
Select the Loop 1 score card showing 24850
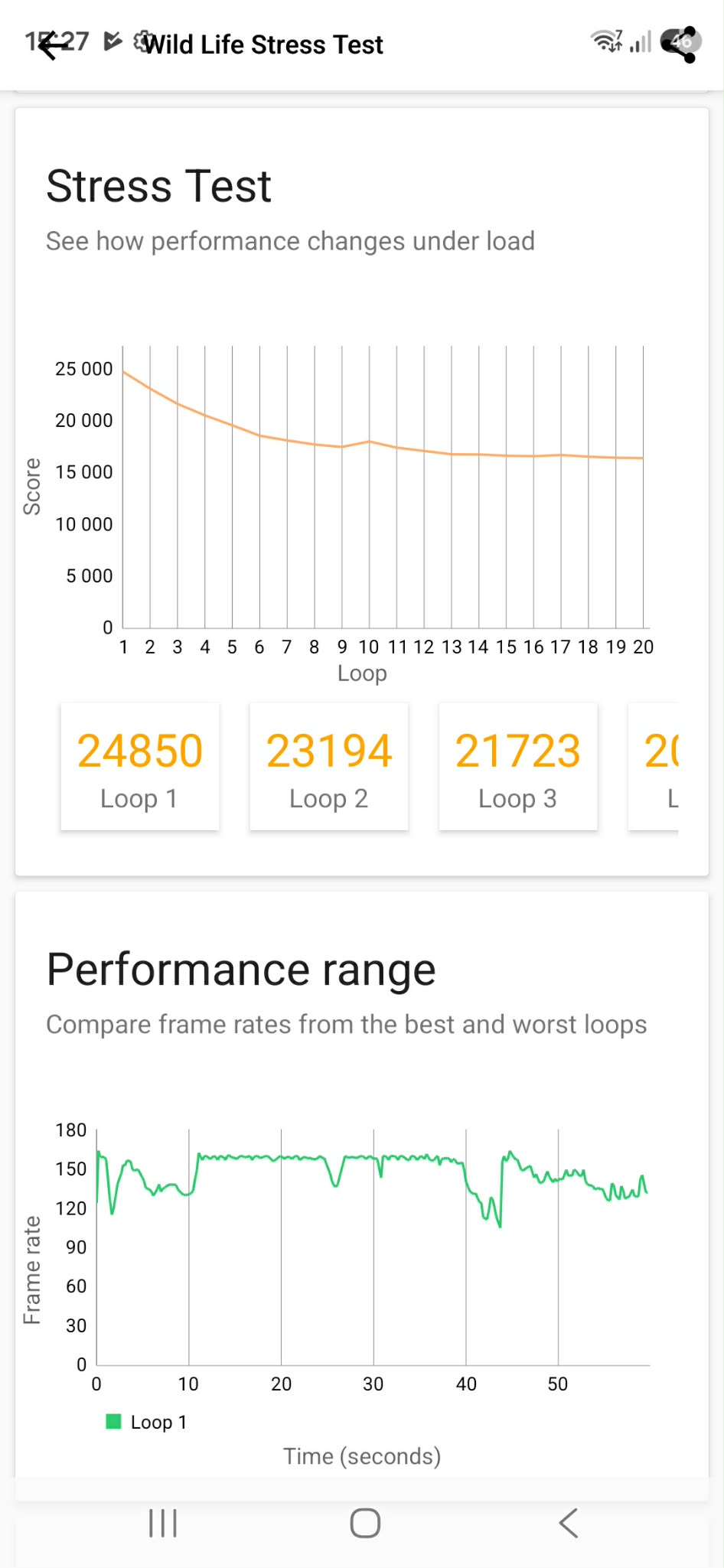click(140, 766)
